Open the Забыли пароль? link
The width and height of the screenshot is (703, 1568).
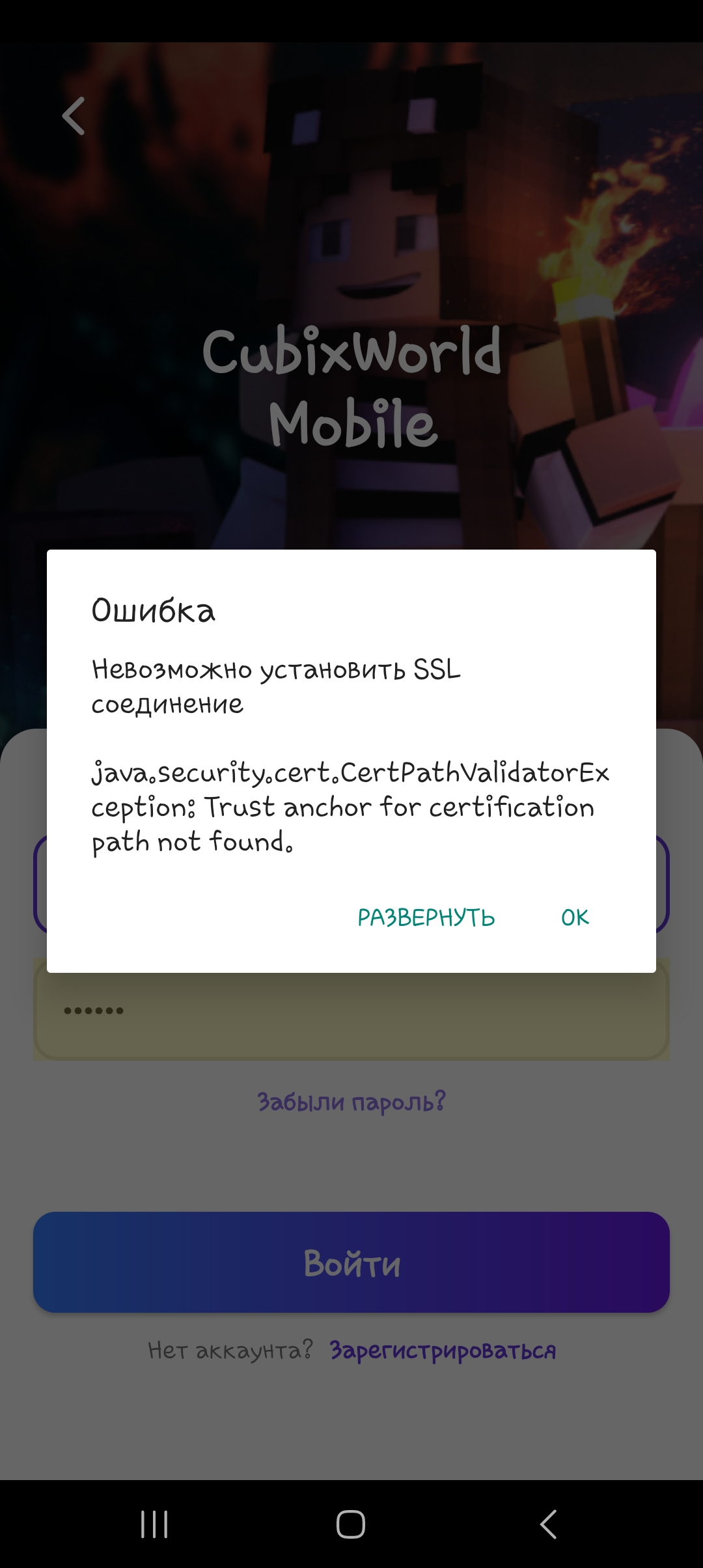(x=351, y=1102)
